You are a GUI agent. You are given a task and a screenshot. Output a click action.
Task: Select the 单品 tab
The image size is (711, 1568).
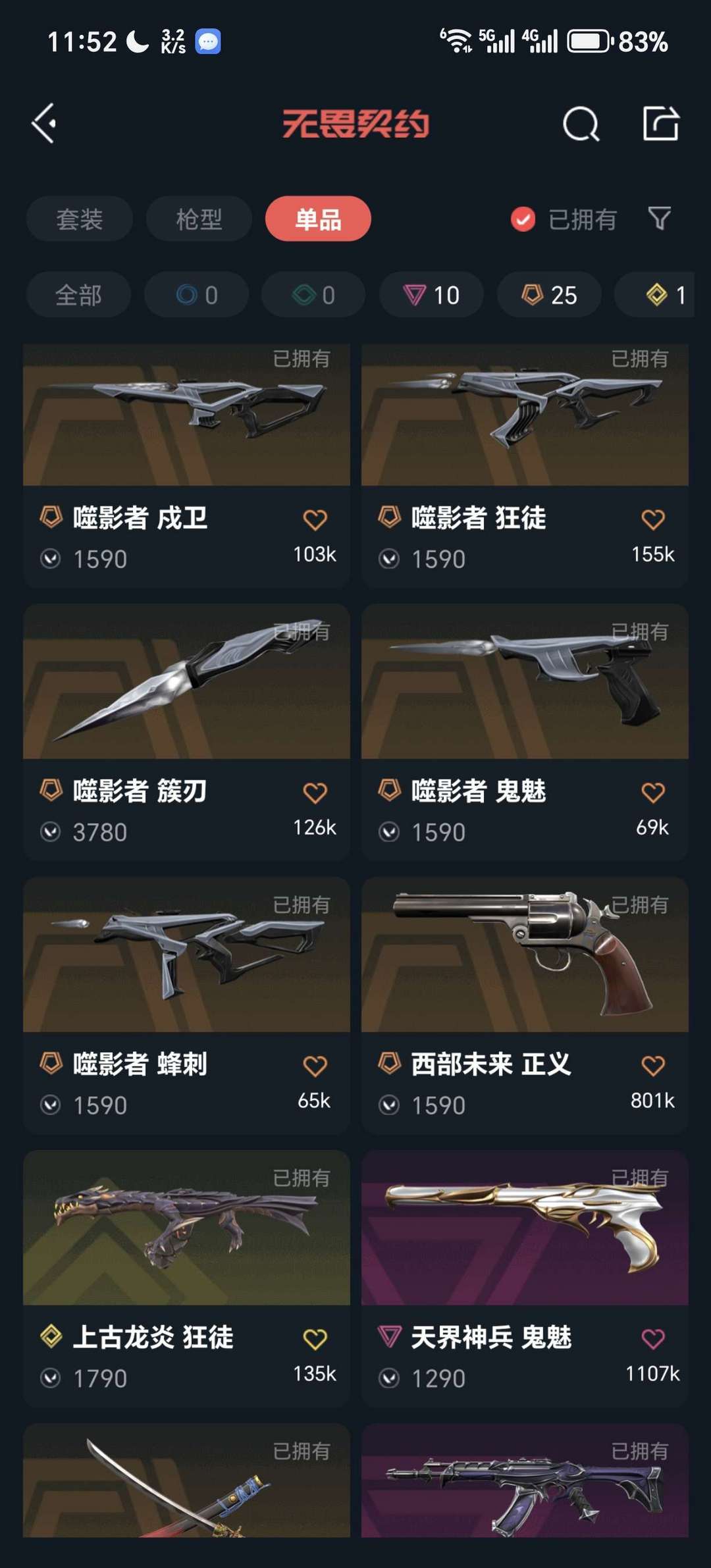pos(318,219)
